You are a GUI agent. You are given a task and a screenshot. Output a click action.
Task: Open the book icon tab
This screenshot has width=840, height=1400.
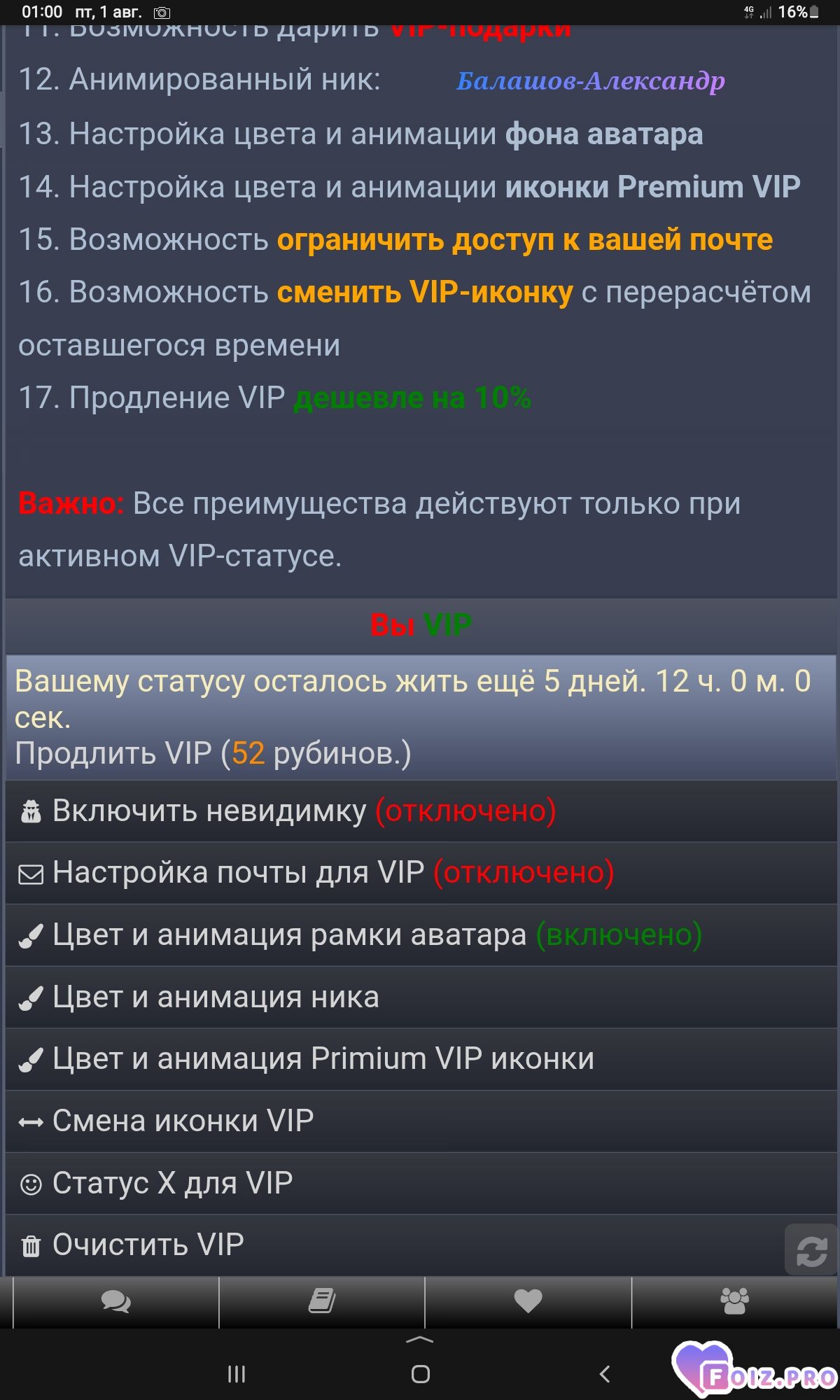322,1302
